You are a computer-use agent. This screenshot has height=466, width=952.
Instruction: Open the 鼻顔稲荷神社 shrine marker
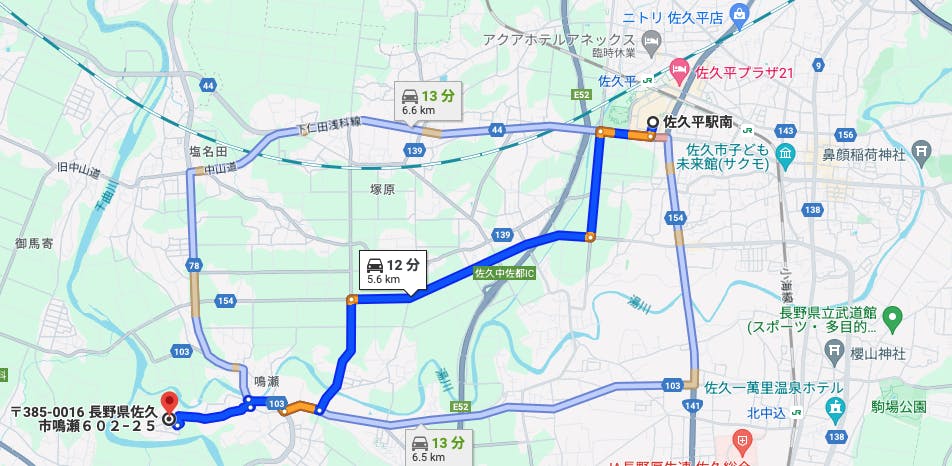pos(921,149)
